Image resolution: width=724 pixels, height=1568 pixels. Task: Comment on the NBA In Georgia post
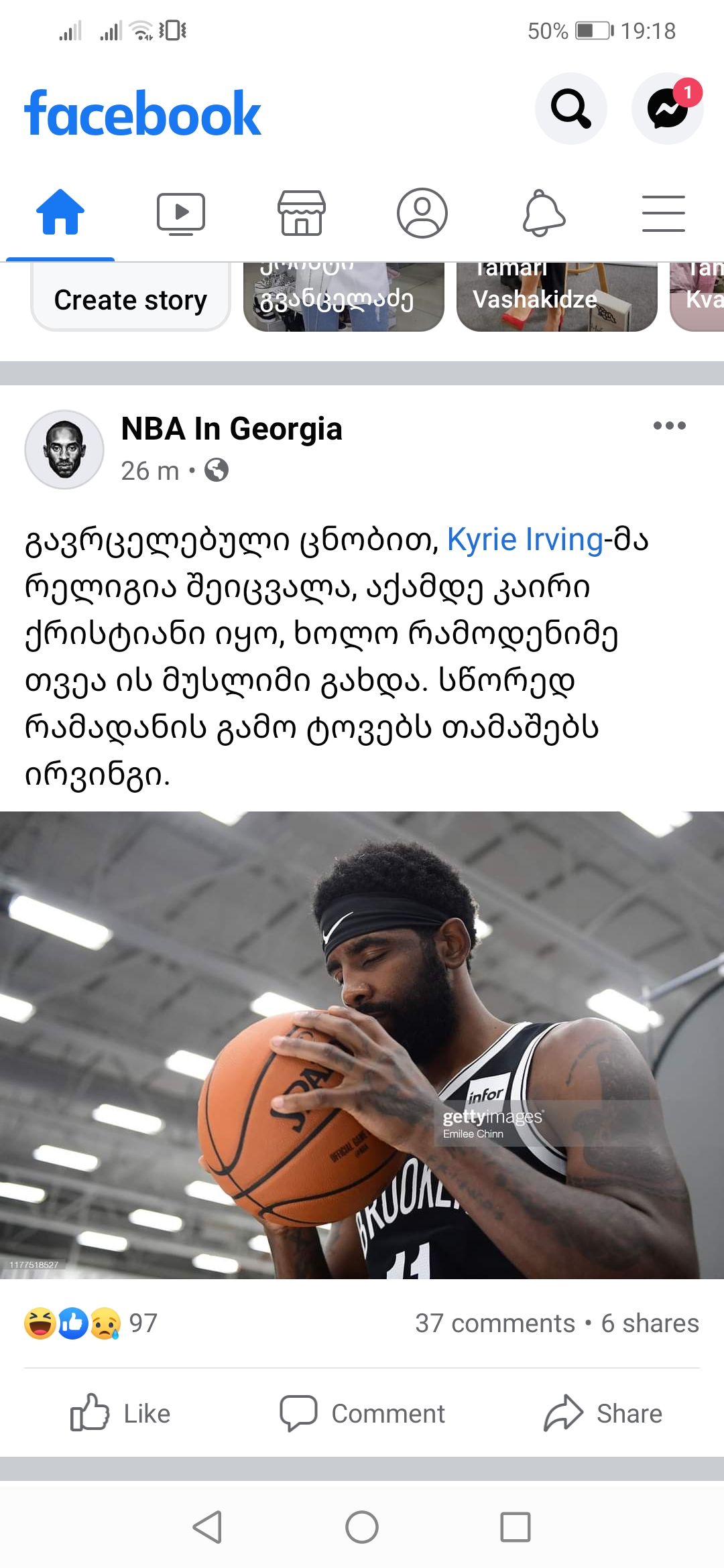coord(362,1413)
